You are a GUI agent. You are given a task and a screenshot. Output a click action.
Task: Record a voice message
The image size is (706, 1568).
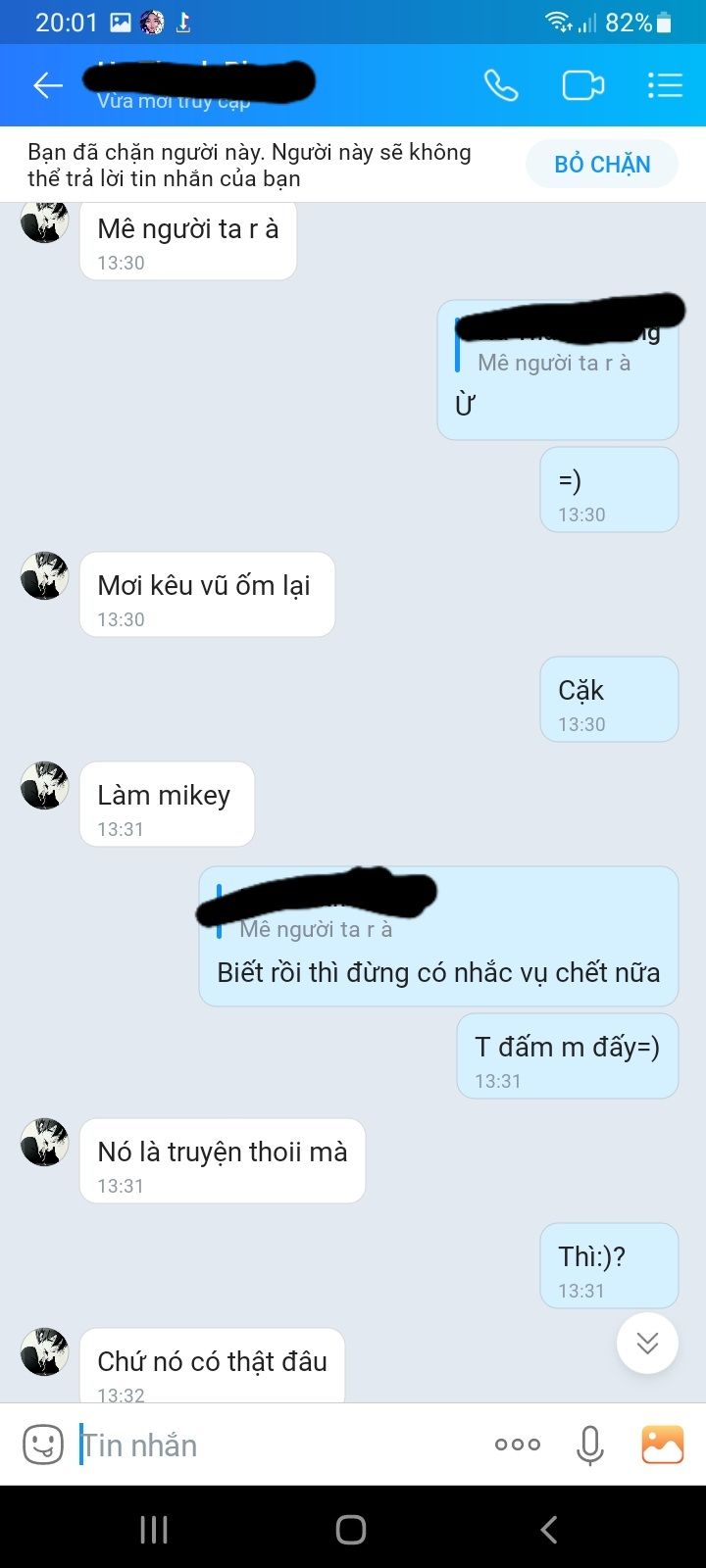point(589,1445)
